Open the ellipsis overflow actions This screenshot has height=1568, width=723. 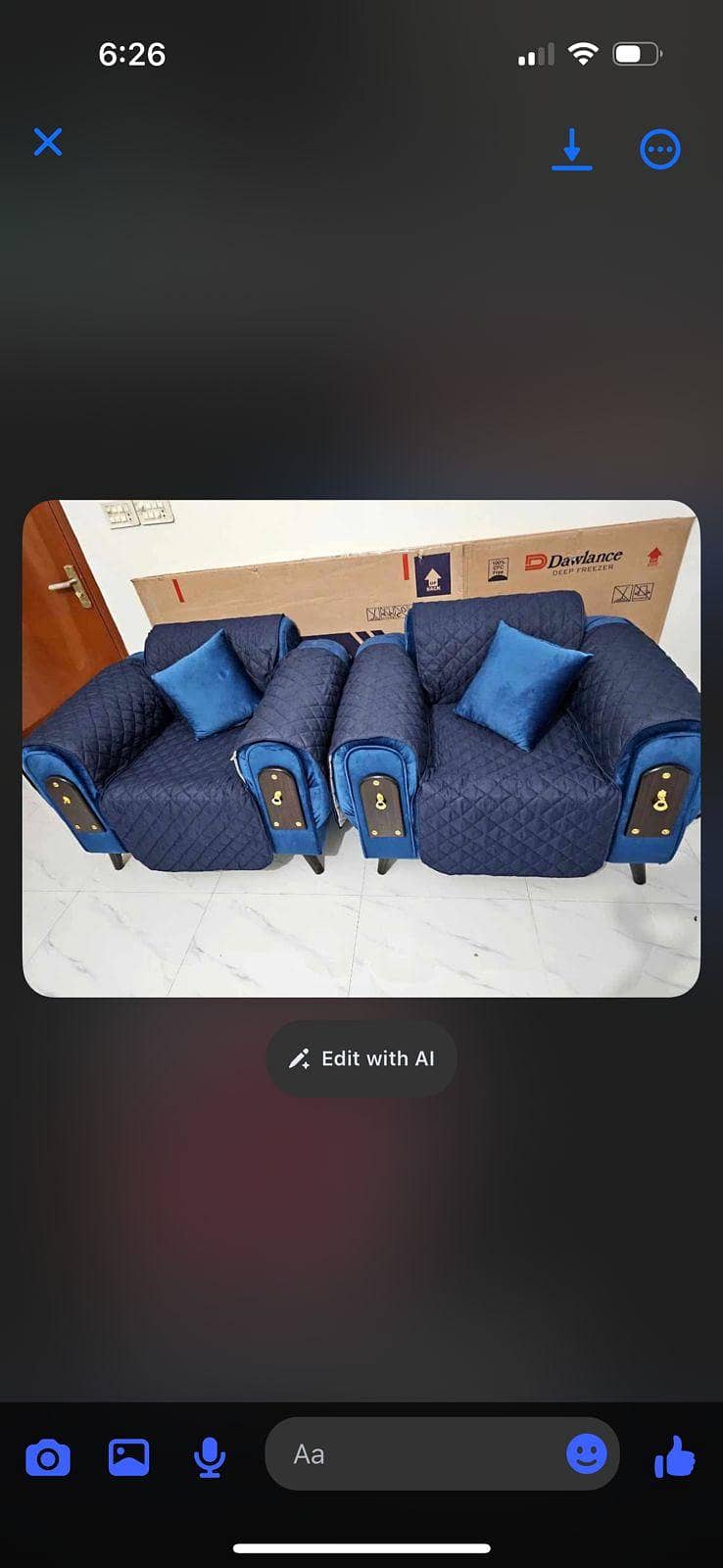[659, 149]
